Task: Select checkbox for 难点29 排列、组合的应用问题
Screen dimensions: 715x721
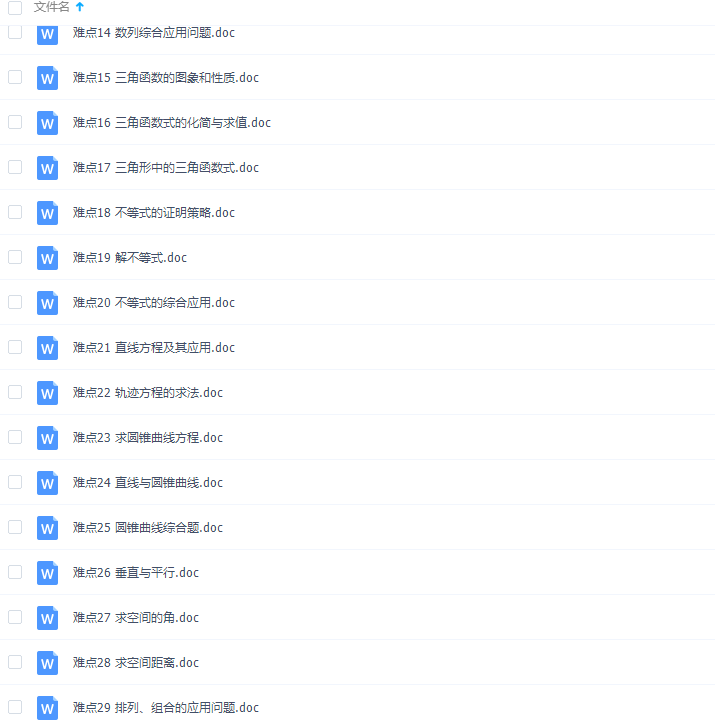Action: [15, 707]
